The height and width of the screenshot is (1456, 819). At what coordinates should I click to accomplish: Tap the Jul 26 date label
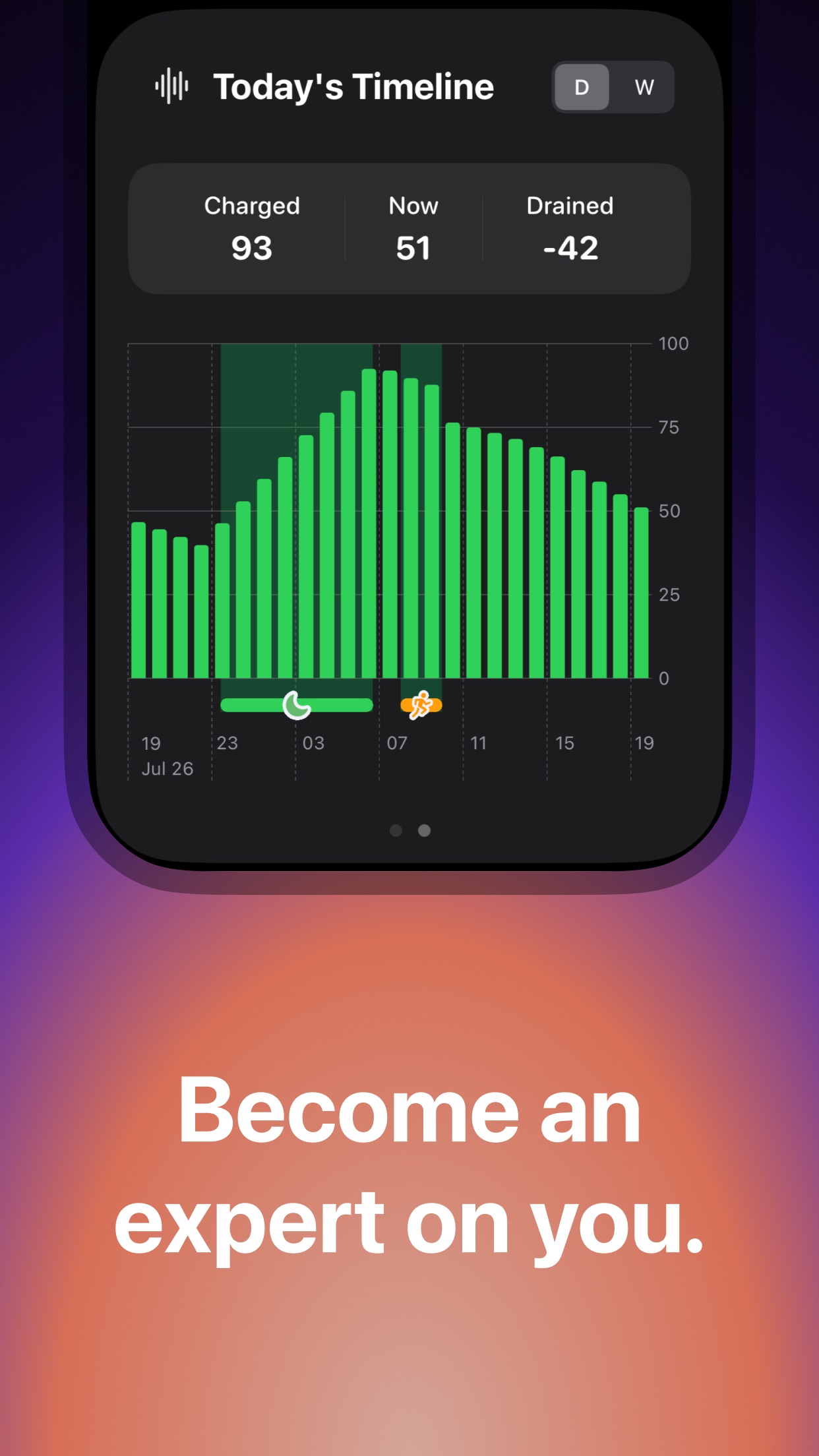click(x=167, y=768)
